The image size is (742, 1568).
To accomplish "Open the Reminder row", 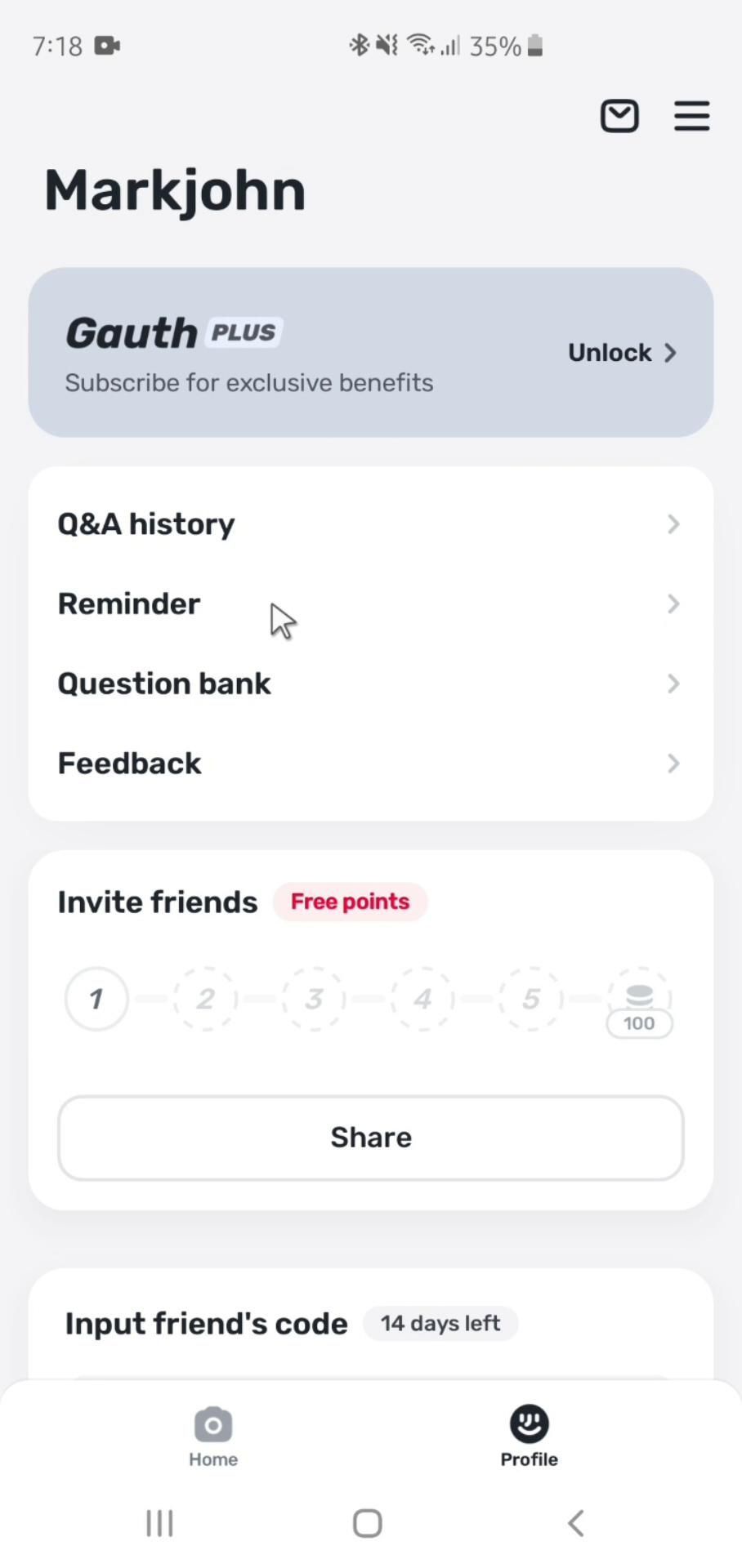I will [370, 604].
